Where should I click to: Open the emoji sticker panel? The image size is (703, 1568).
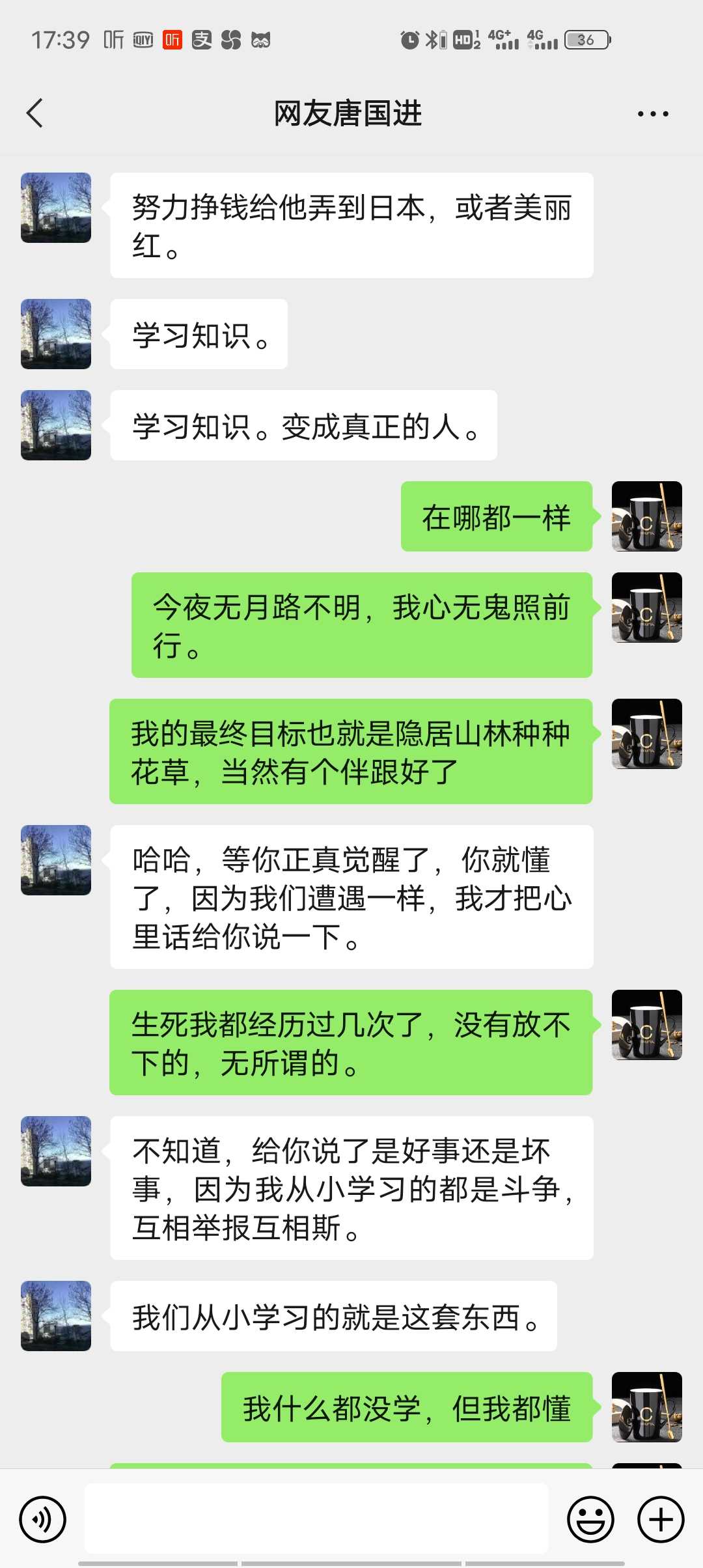(x=590, y=1520)
